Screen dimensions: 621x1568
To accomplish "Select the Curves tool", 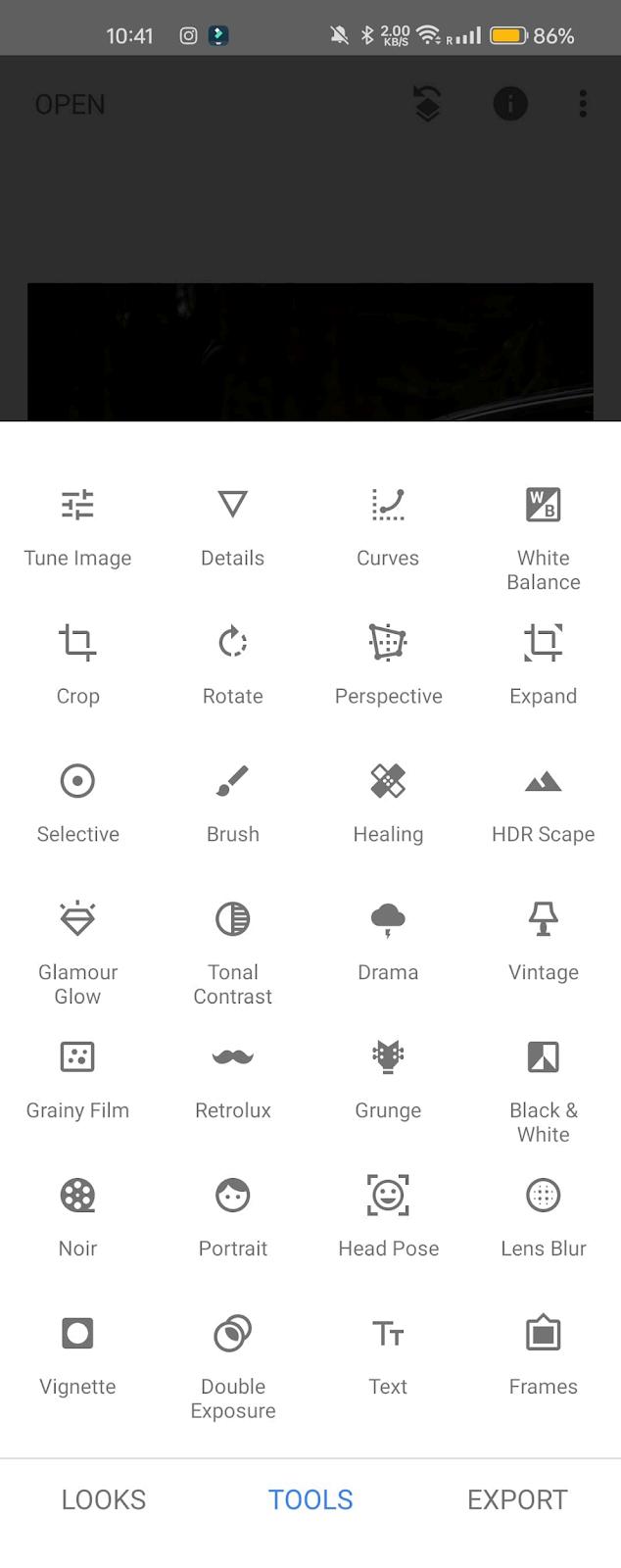I will (x=388, y=527).
